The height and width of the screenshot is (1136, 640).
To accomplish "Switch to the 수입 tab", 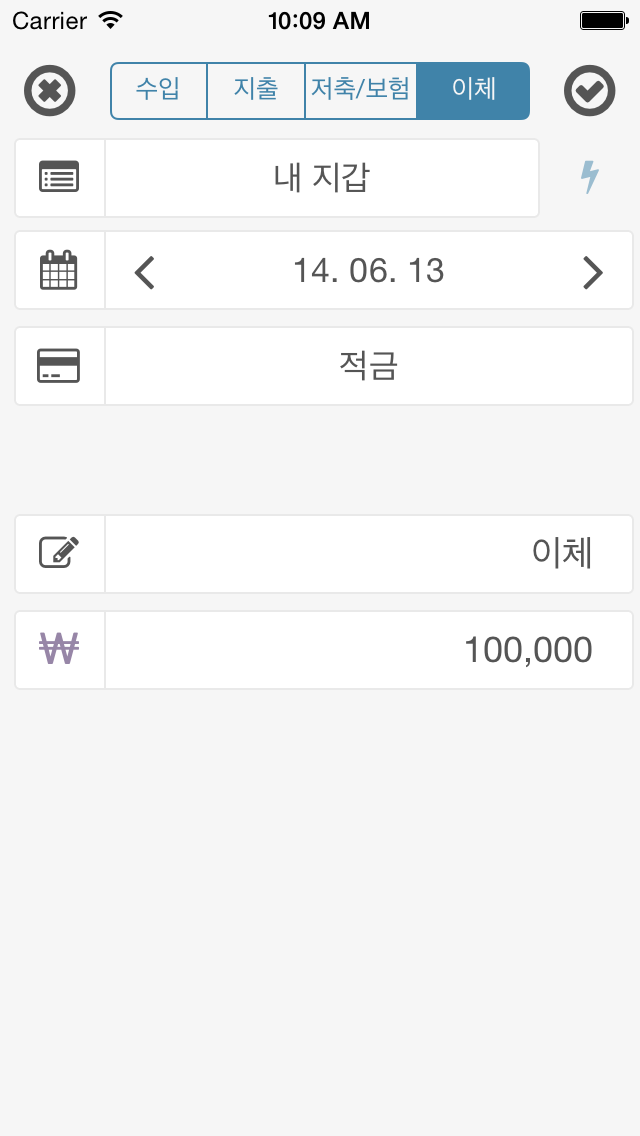I will (159, 91).
